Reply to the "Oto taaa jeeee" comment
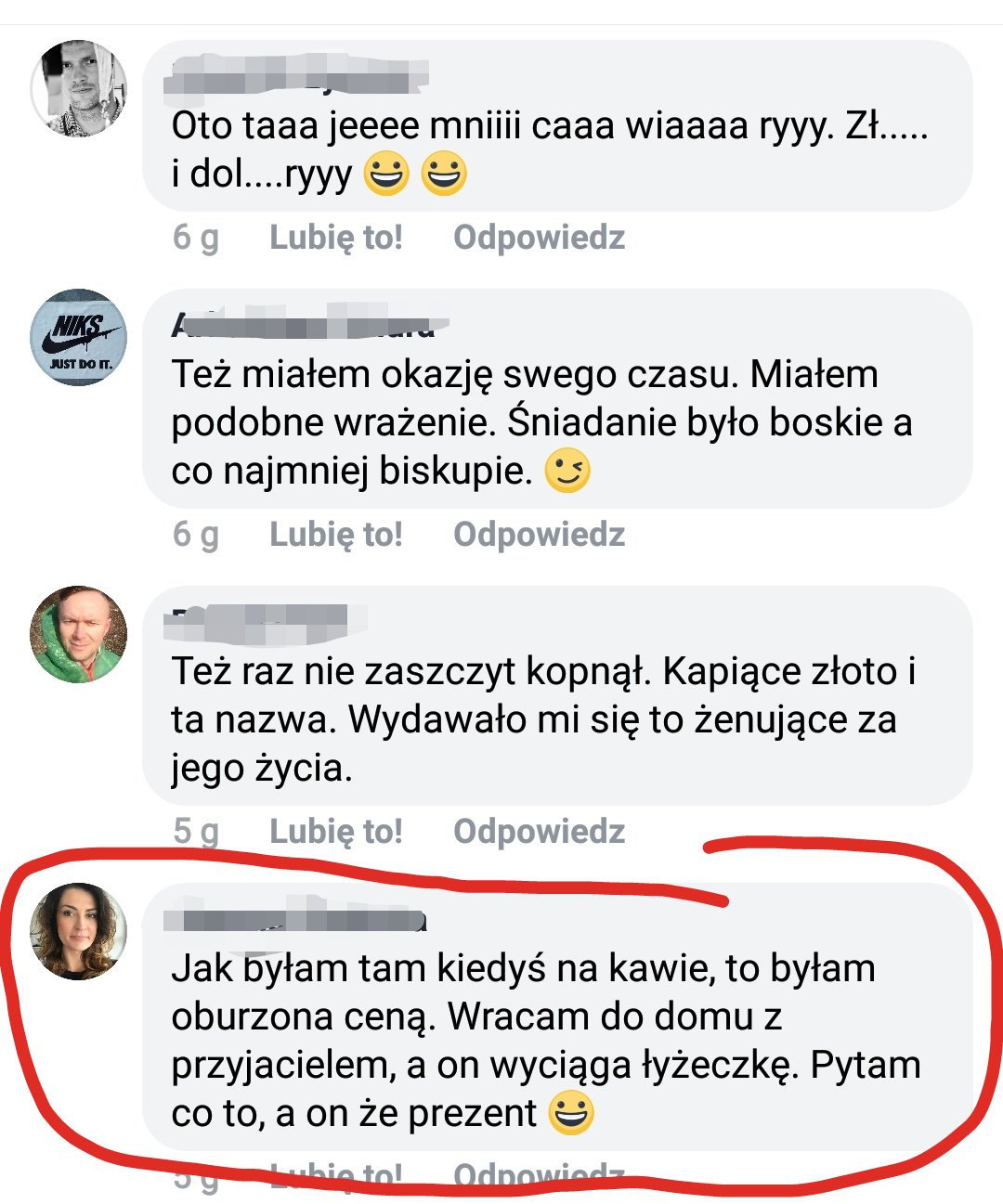 click(x=539, y=238)
